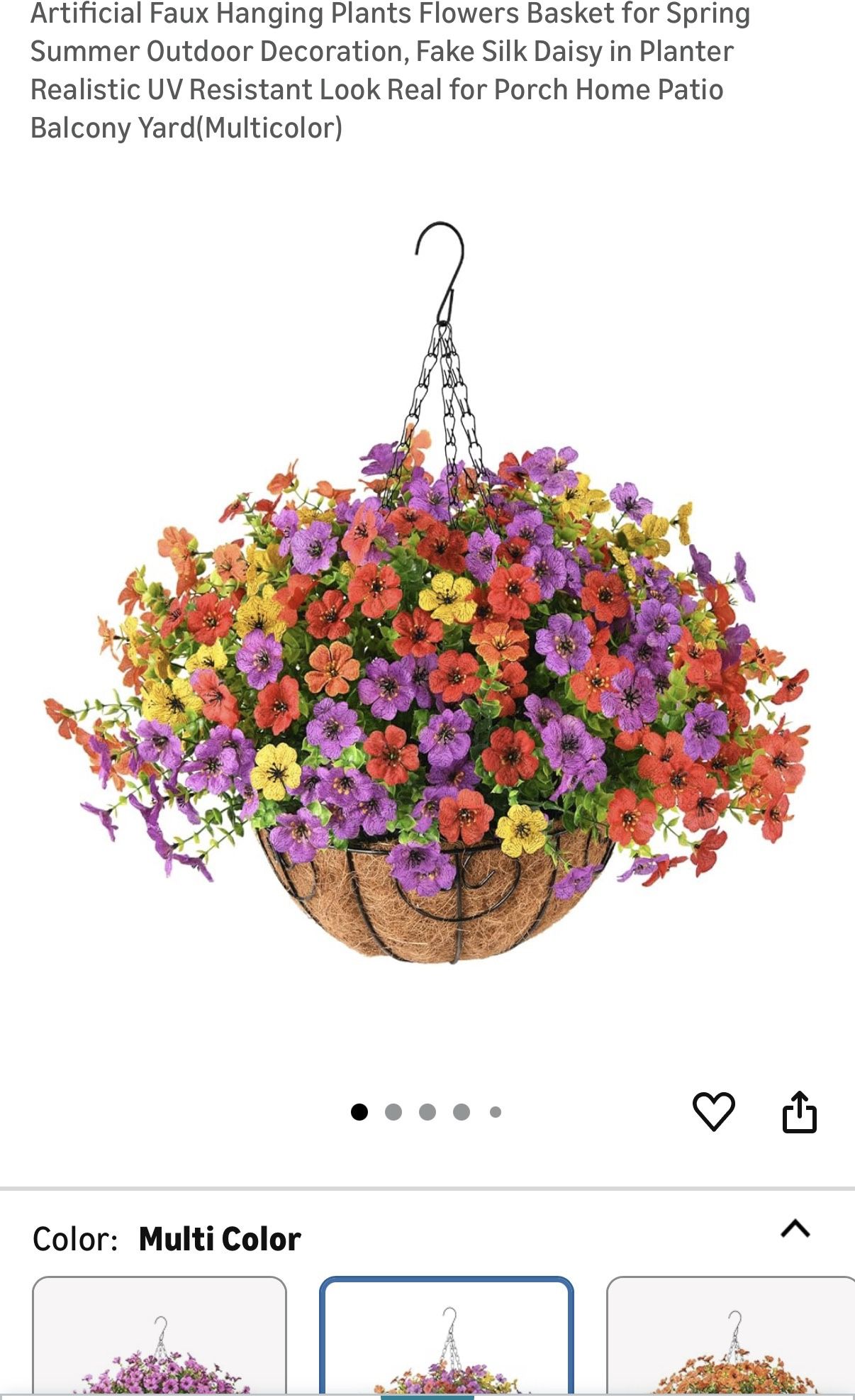
Task: Share this product listing
Action: click(x=800, y=1111)
